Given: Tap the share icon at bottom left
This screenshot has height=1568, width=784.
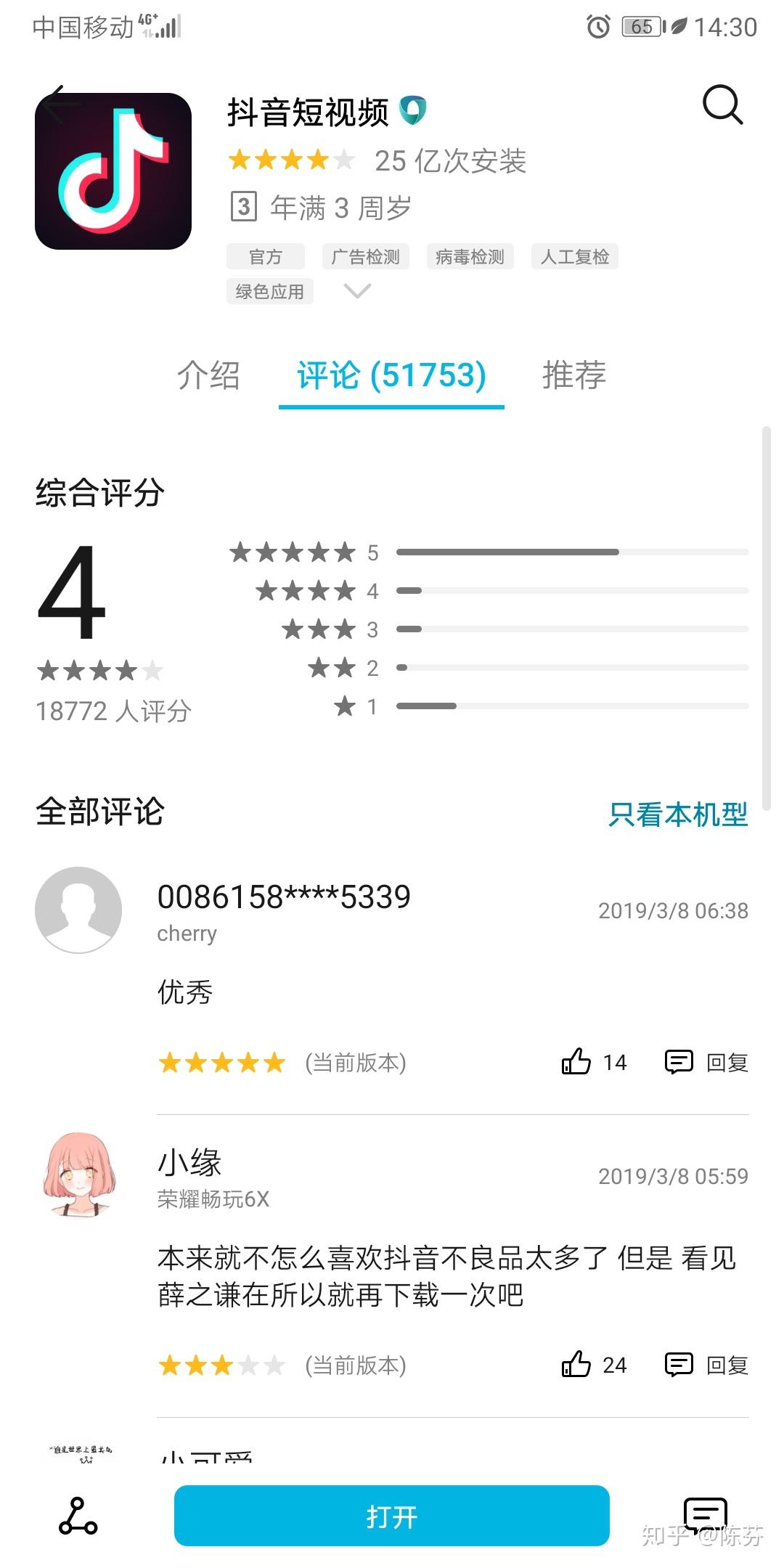Looking at the screenshot, I should point(78,1517).
